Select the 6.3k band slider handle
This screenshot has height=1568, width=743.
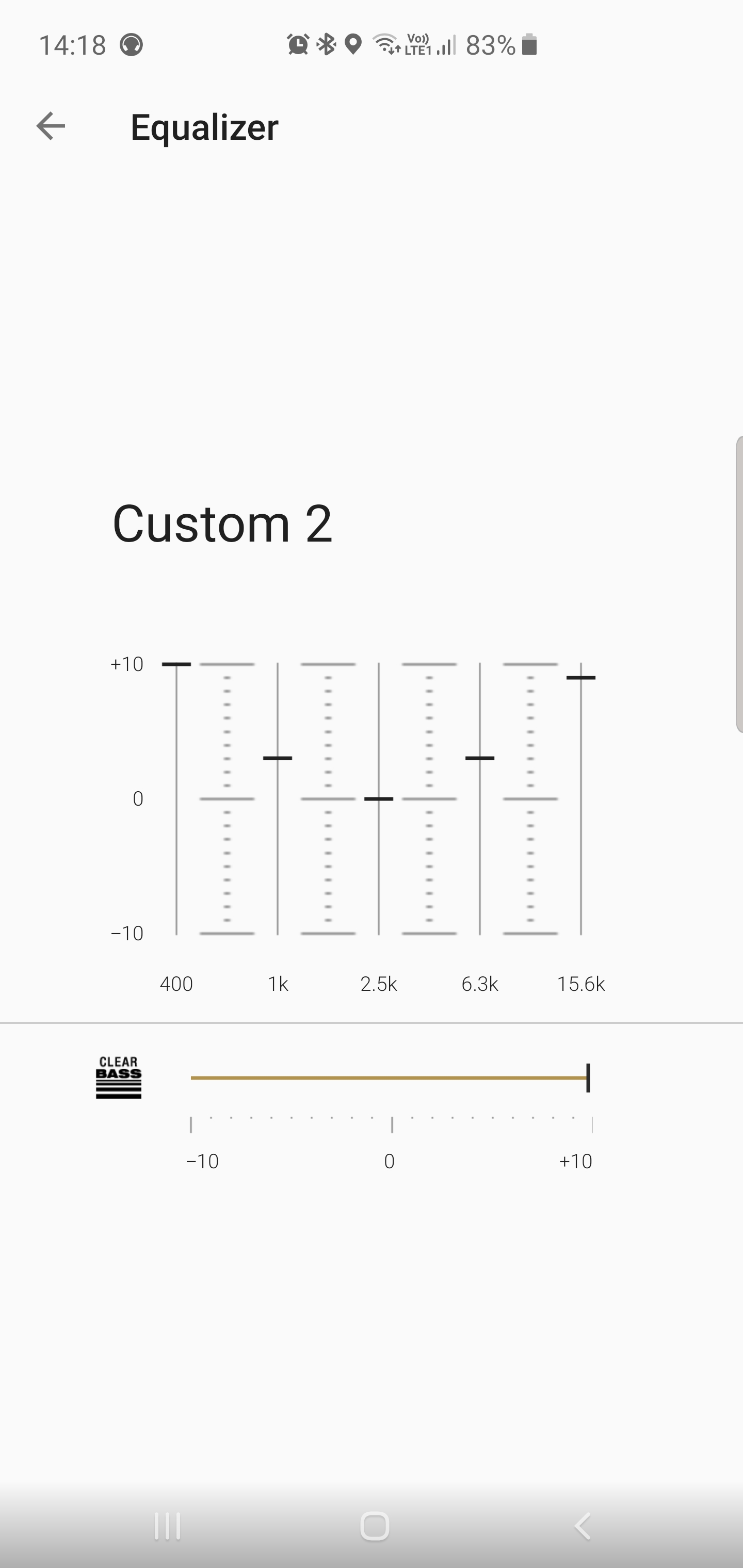click(480, 758)
